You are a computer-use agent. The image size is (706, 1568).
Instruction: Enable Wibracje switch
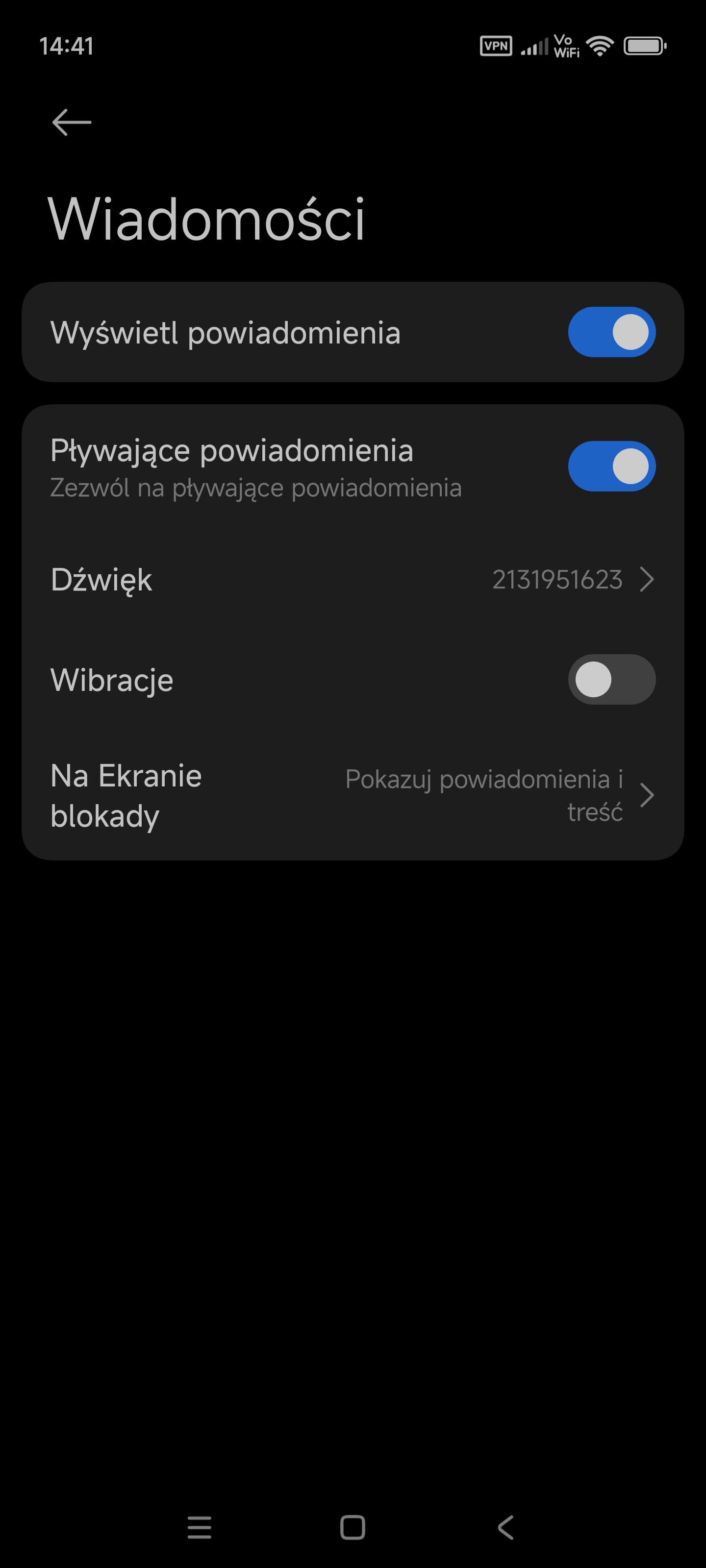tap(611, 679)
